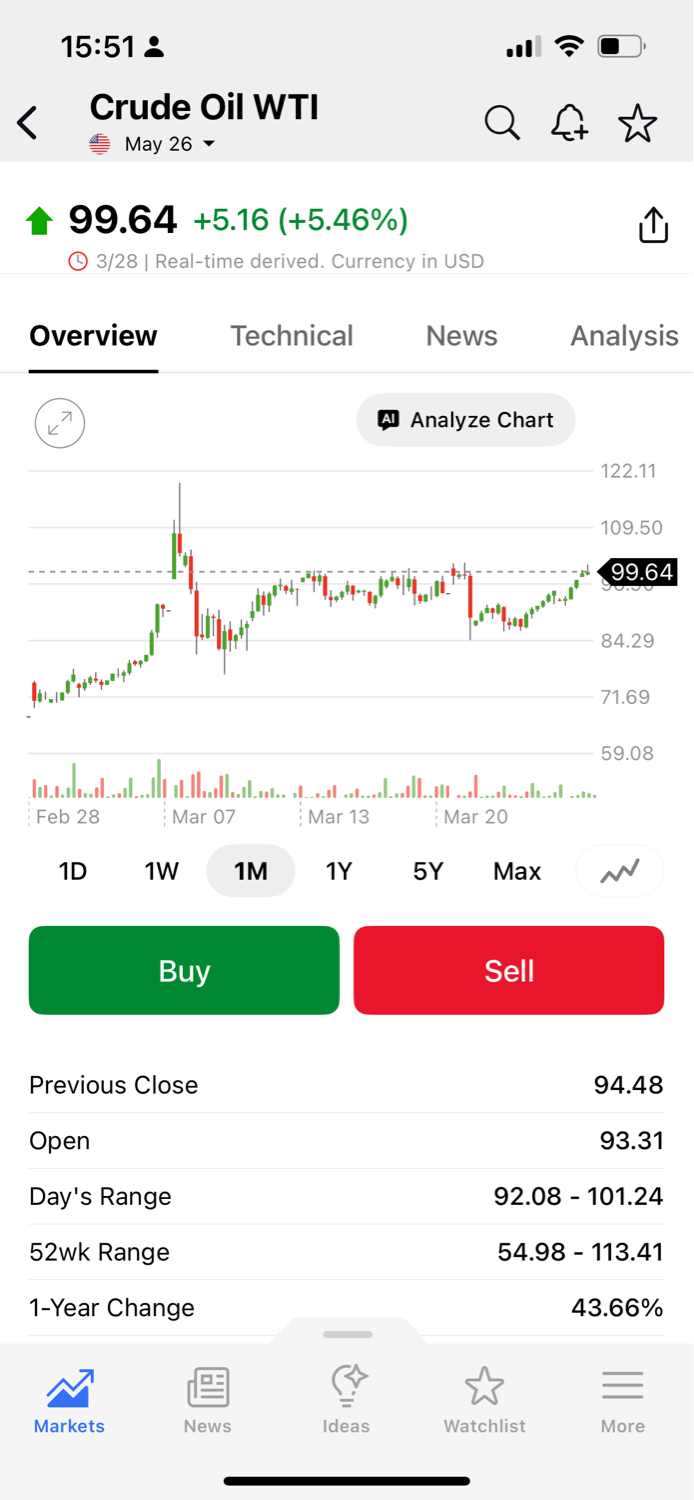
Task: Select the 1D chart range
Action: point(73,871)
